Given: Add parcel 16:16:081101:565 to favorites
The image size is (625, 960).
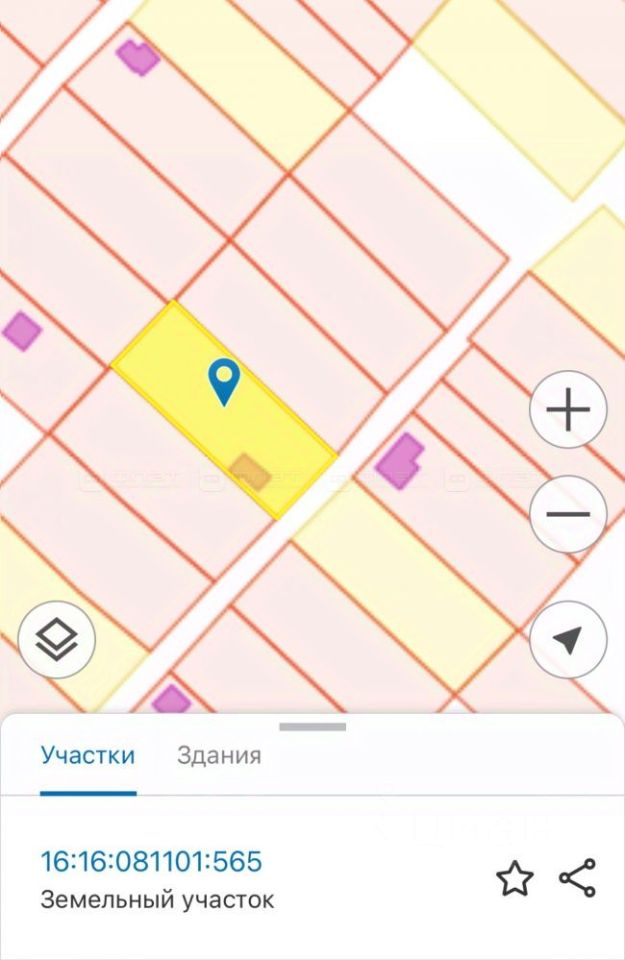Looking at the screenshot, I should (x=515, y=878).
